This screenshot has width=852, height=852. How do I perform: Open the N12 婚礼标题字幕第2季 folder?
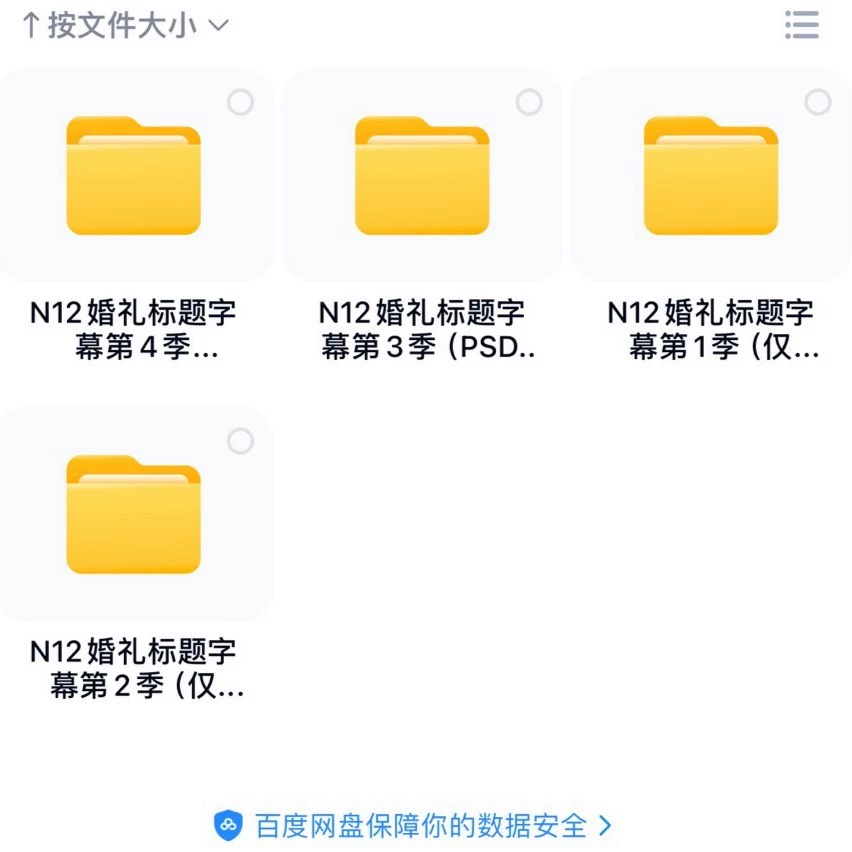click(x=134, y=514)
